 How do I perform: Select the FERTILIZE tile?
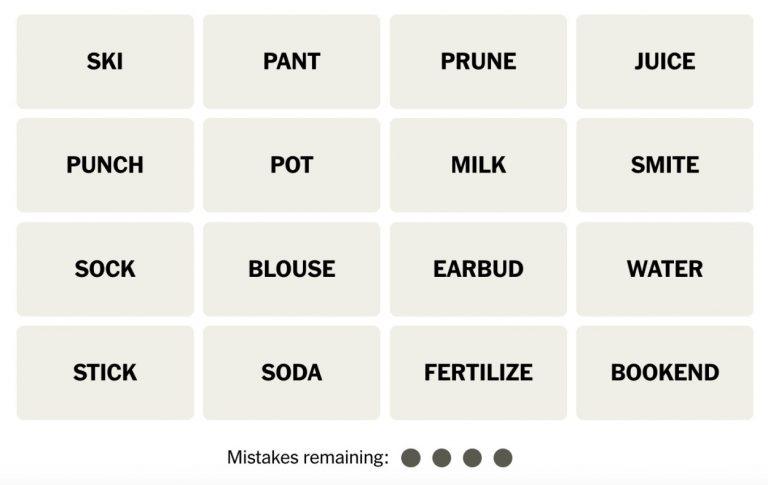478,372
